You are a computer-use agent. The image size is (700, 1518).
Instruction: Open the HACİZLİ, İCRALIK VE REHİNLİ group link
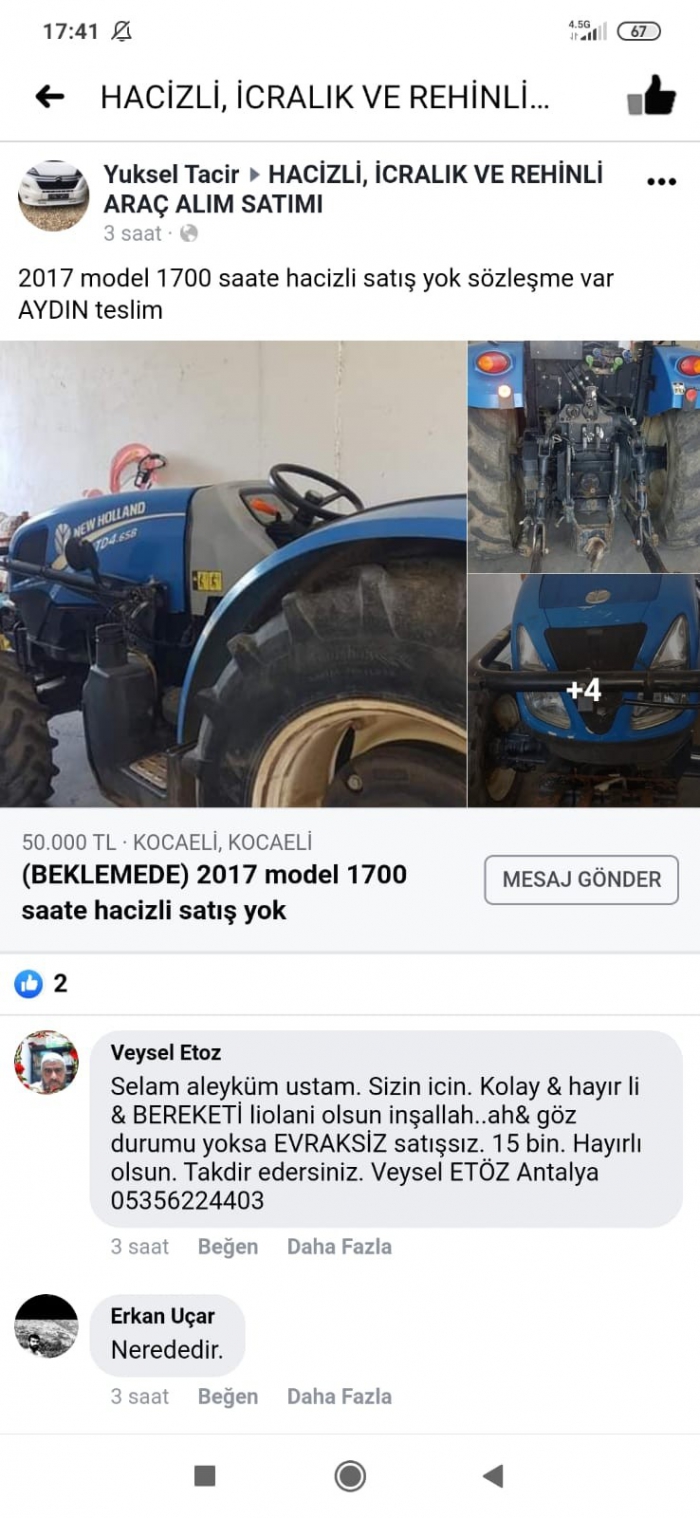pos(435,175)
